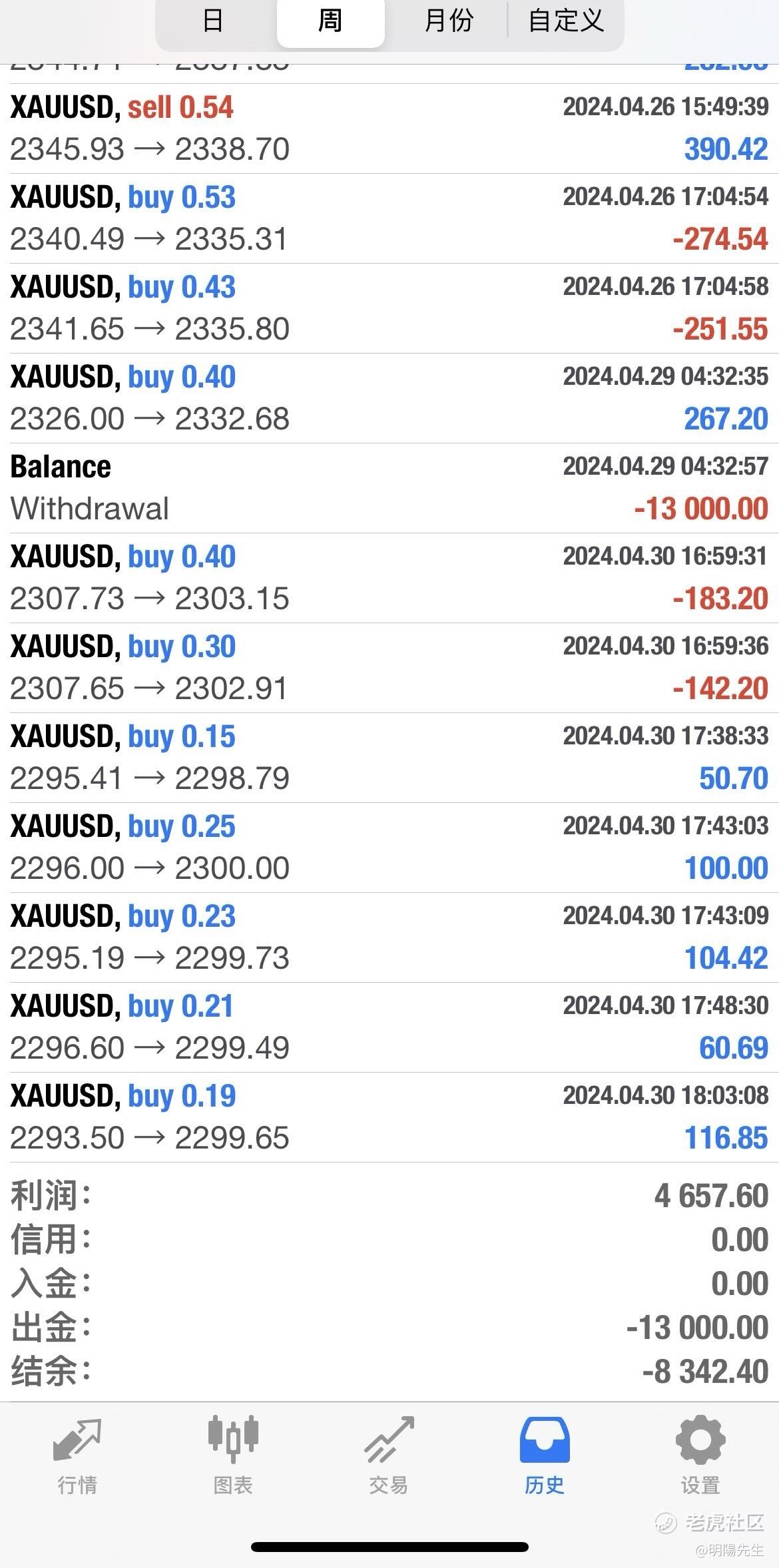779x1568 pixels.
Task: Switch to the 日 (day) period tab
Action: (x=213, y=21)
